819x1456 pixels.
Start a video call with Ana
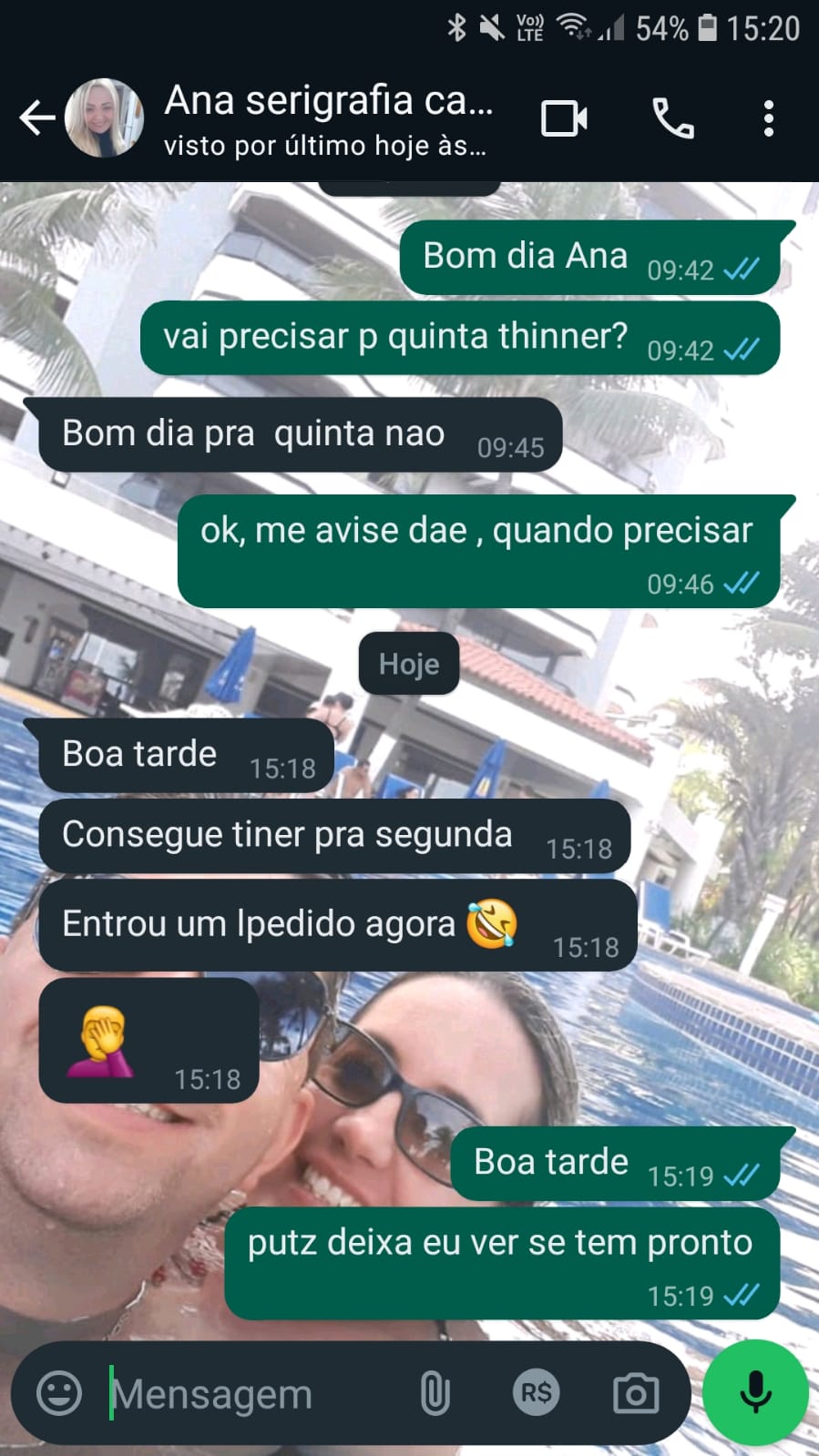coord(564,118)
